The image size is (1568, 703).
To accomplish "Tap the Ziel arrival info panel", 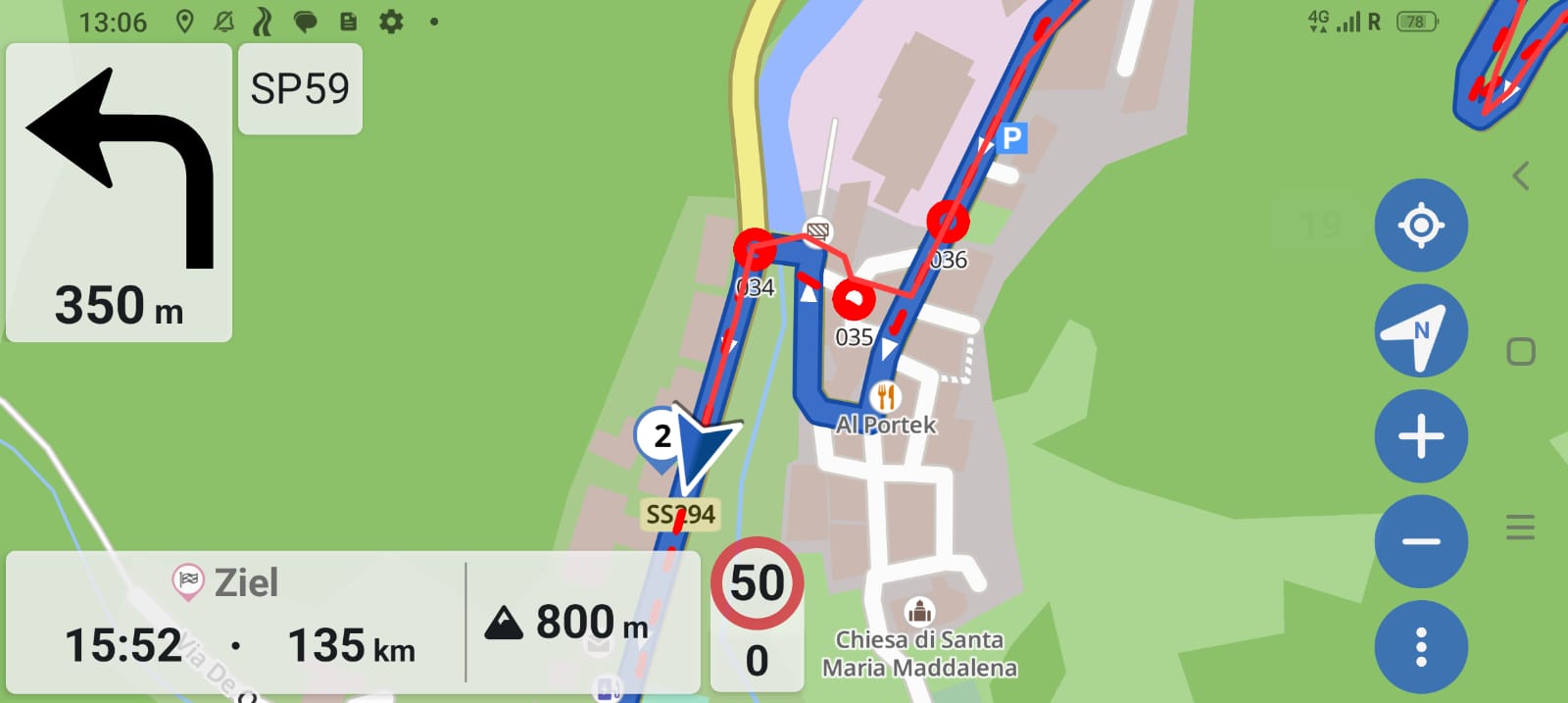I will (x=235, y=623).
